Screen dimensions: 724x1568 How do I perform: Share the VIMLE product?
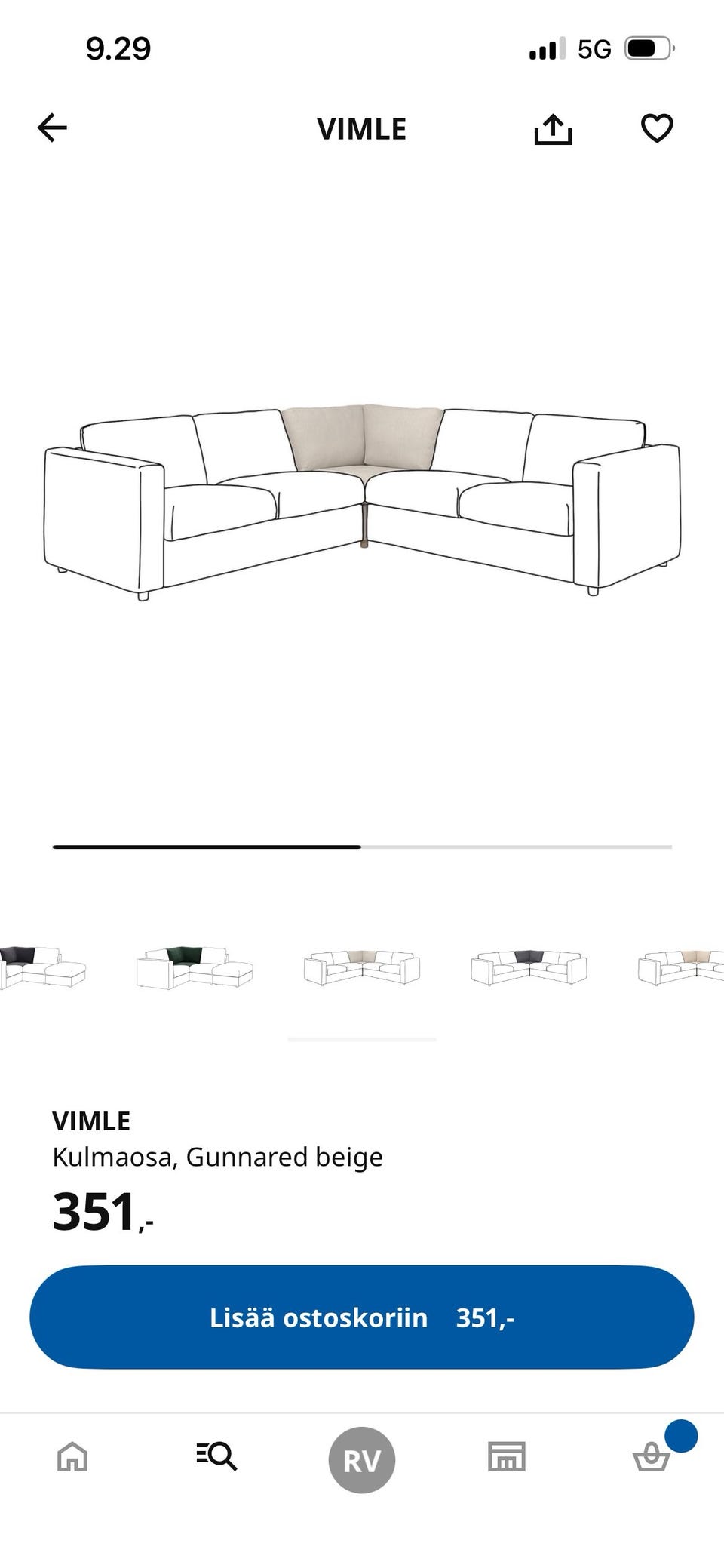click(553, 129)
